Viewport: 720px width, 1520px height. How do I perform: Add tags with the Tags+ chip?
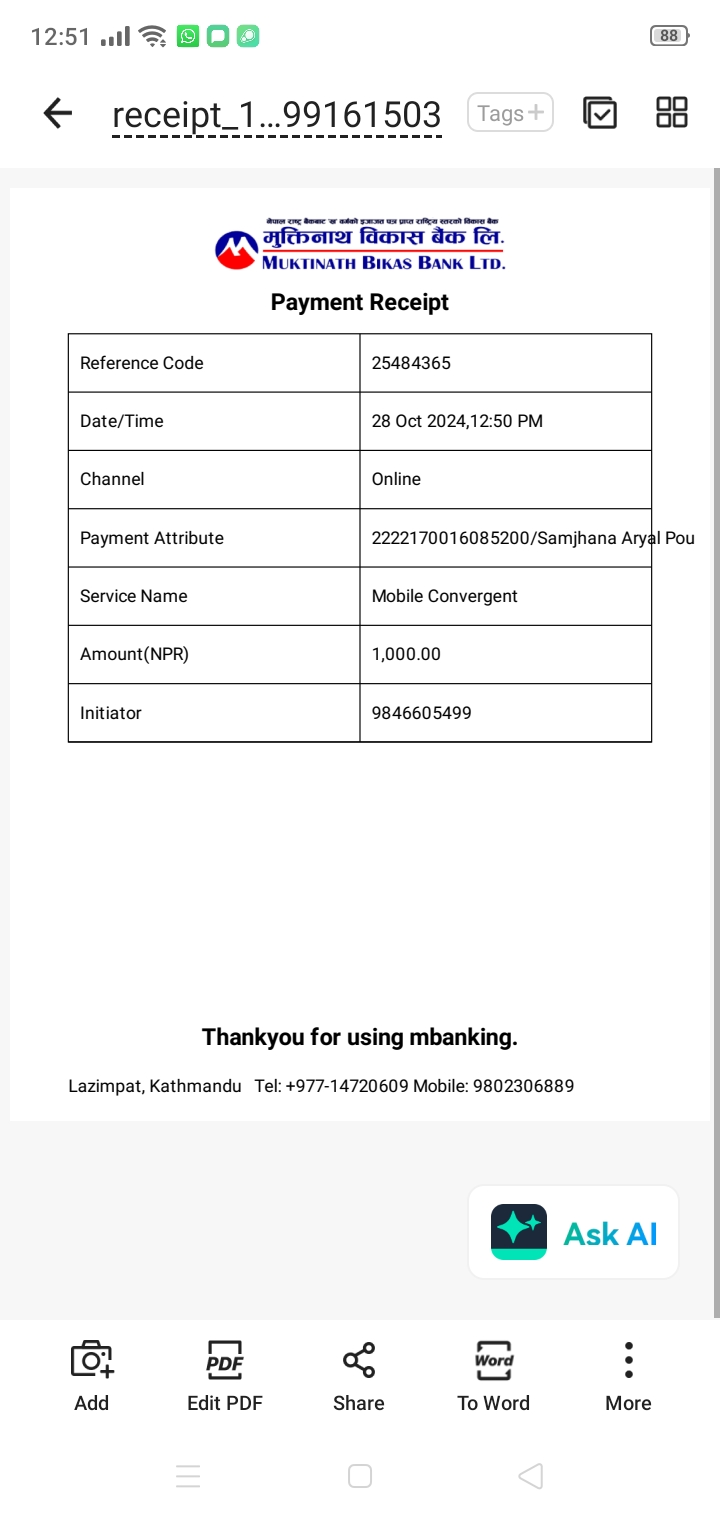click(510, 113)
